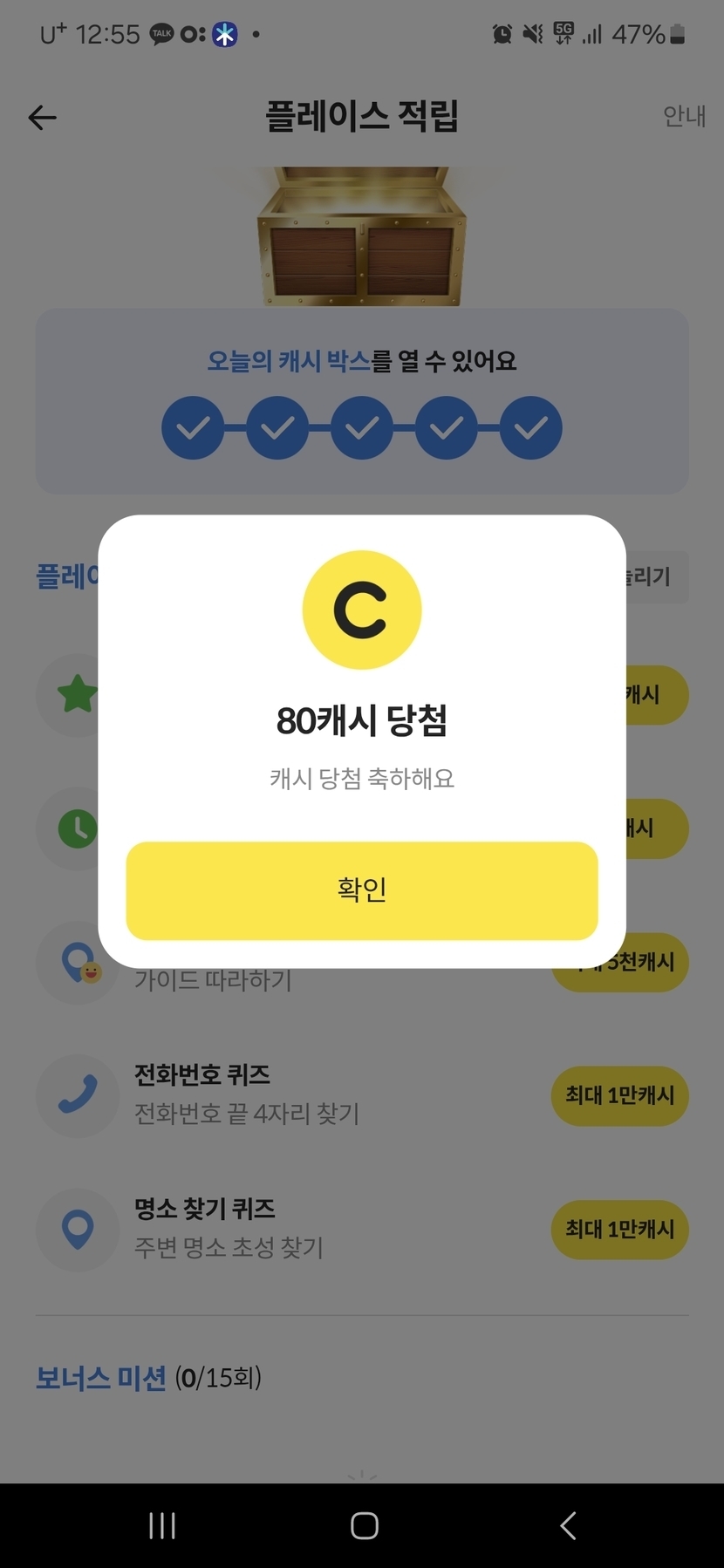Go to the home screen via system home

point(364,1525)
